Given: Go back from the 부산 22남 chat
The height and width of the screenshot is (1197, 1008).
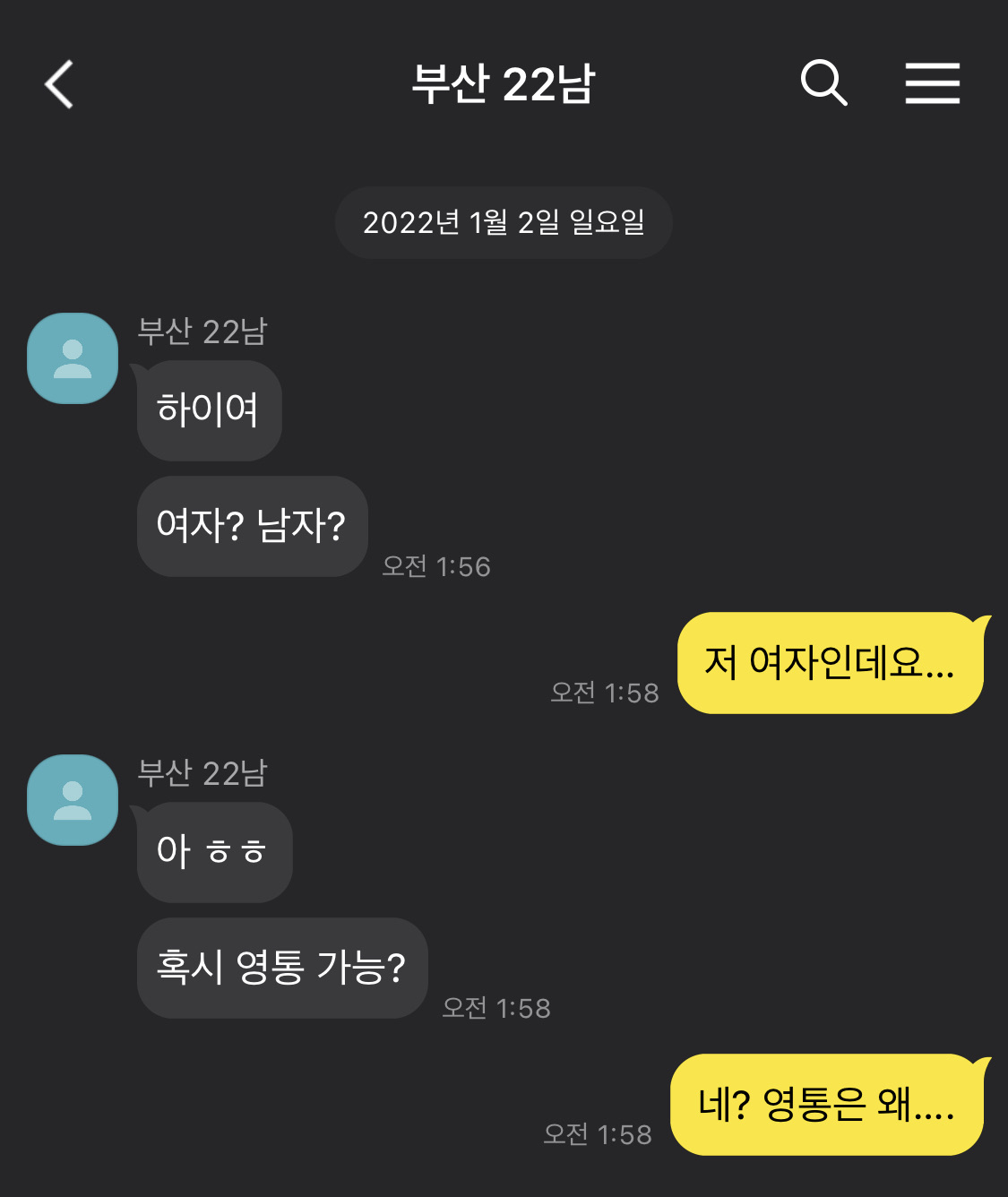Looking at the screenshot, I should click(x=59, y=84).
